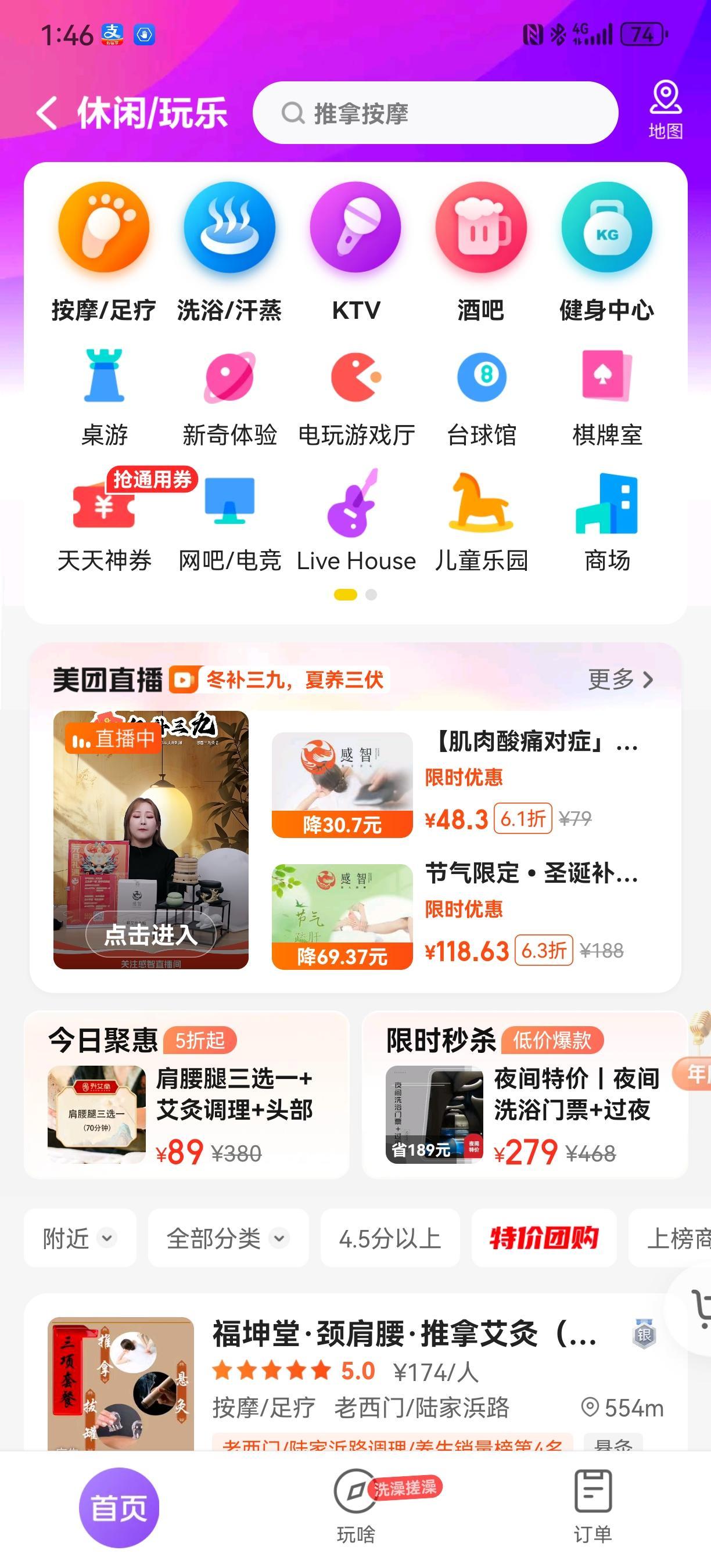Browse the 酒吧 category
Viewport: 711px width, 1568px height.
[481, 251]
